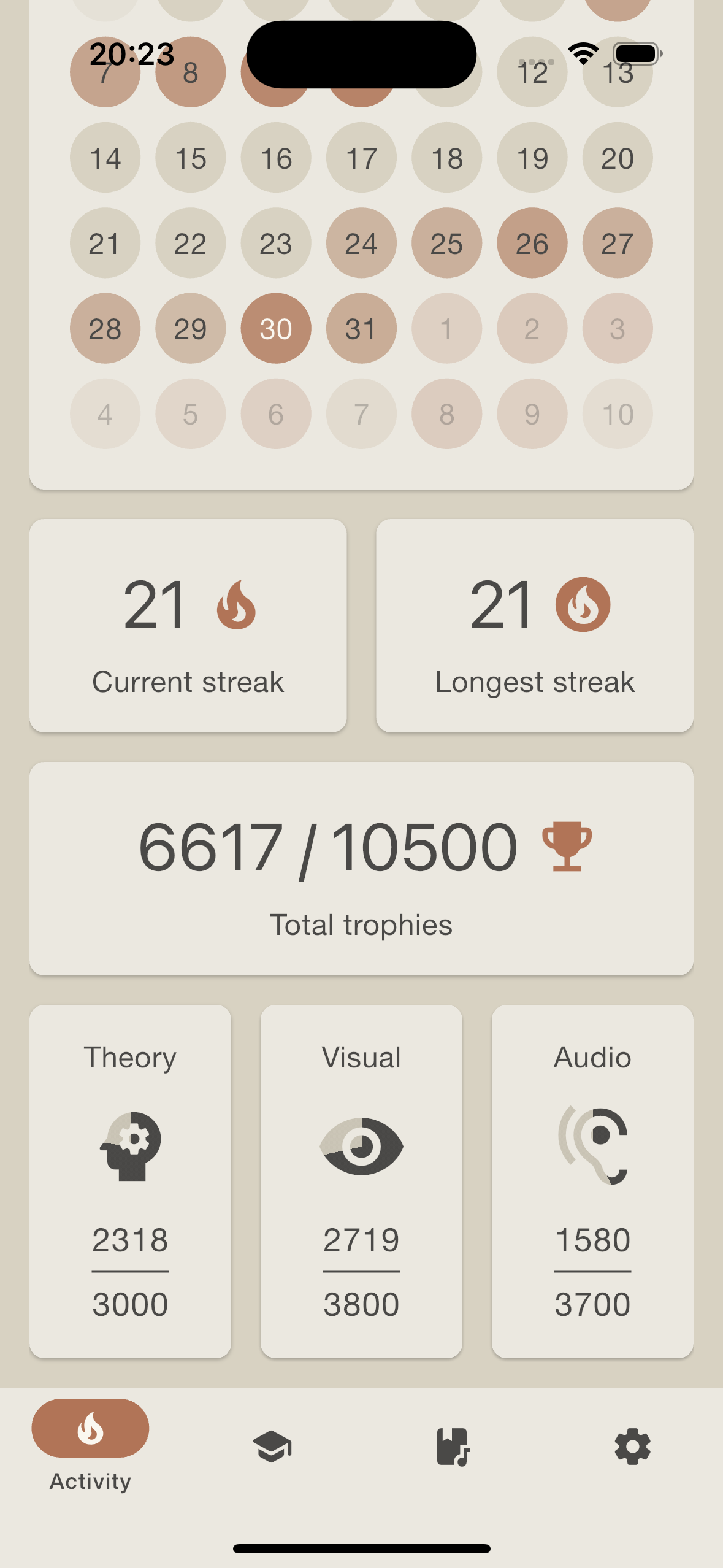Screen dimensions: 723x1568
Task: Open the Audio trophies card
Action: (x=592, y=1181)
